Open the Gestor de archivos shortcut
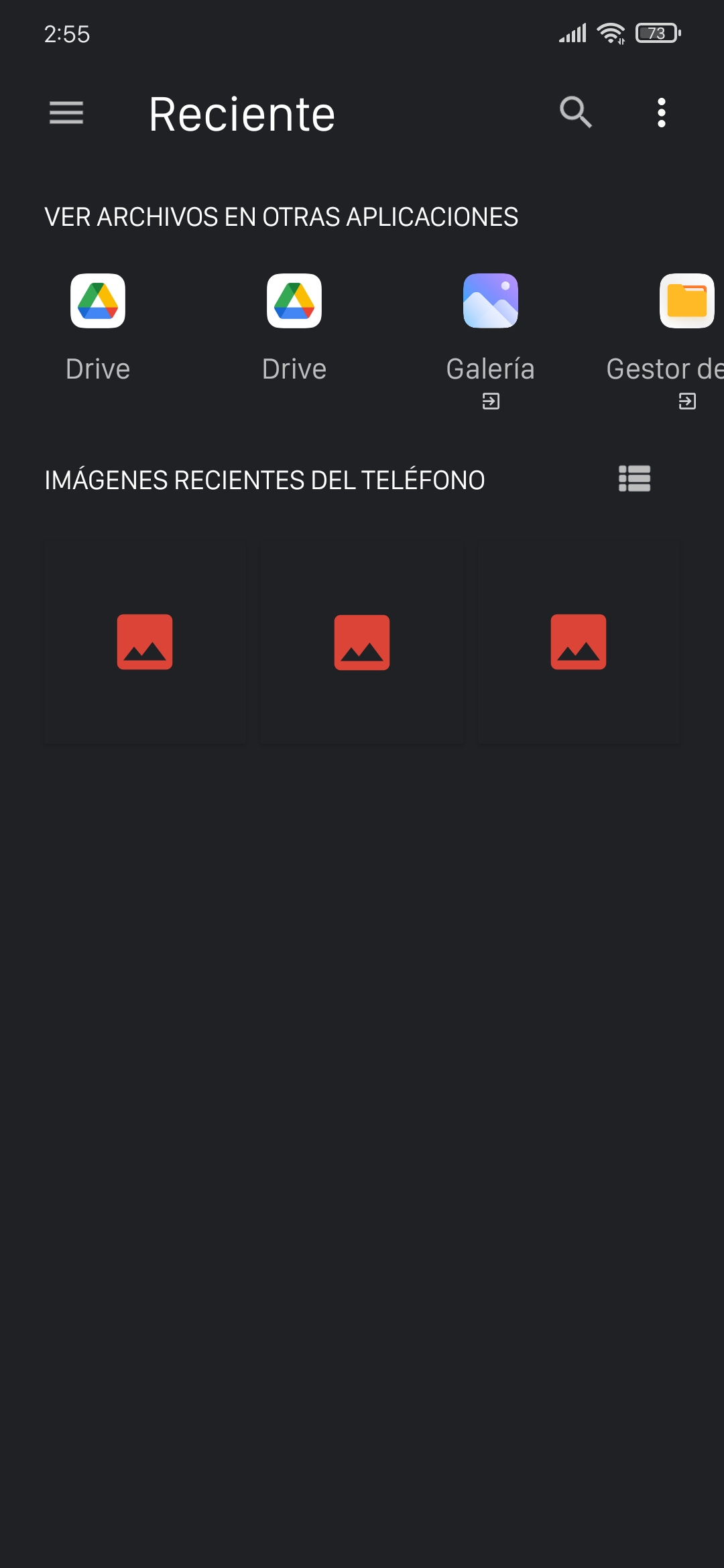This screenshot has width=724, height=1568. (x=678, y=340)
